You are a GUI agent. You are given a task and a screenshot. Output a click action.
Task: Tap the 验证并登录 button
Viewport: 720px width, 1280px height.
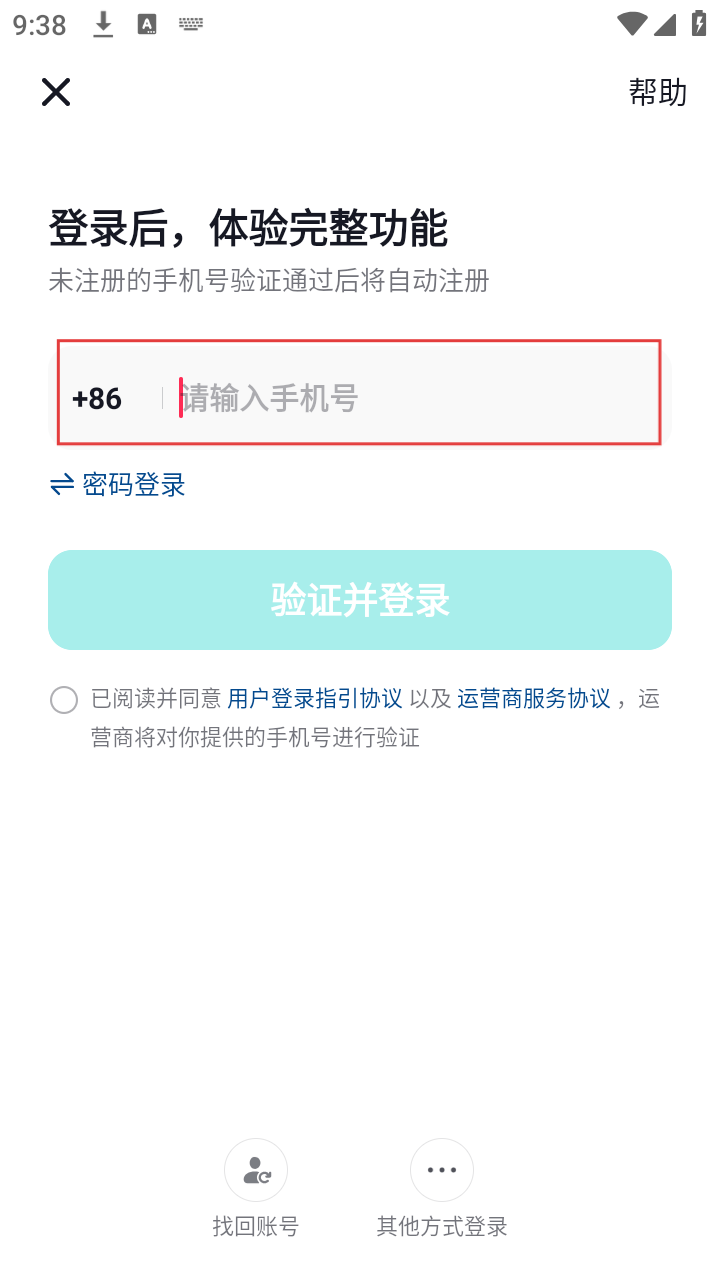coord(360,600)
